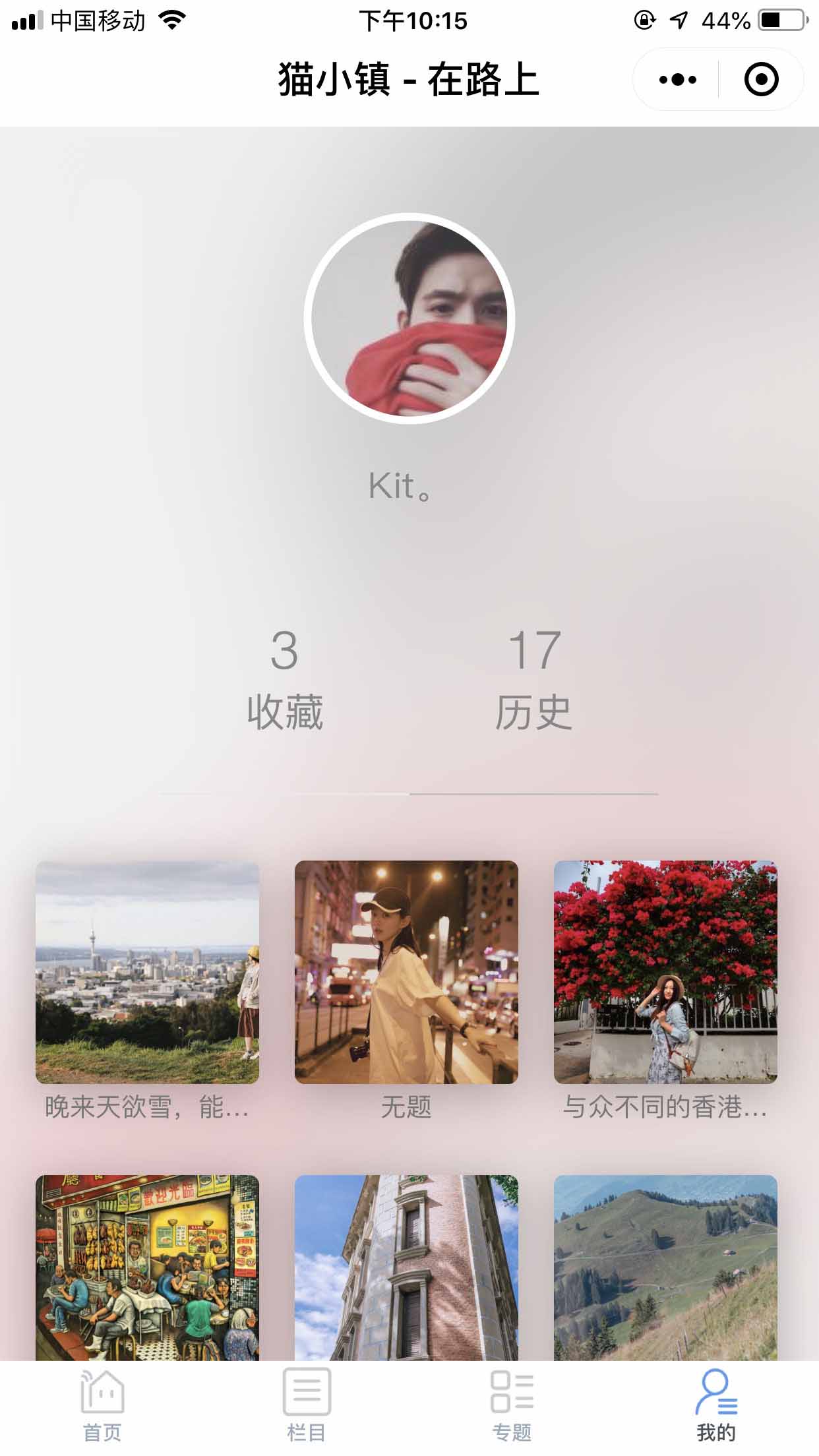Tap Kit's profile avatar
The height and width of the screenshot is (1456, 819).
[409, 318]
